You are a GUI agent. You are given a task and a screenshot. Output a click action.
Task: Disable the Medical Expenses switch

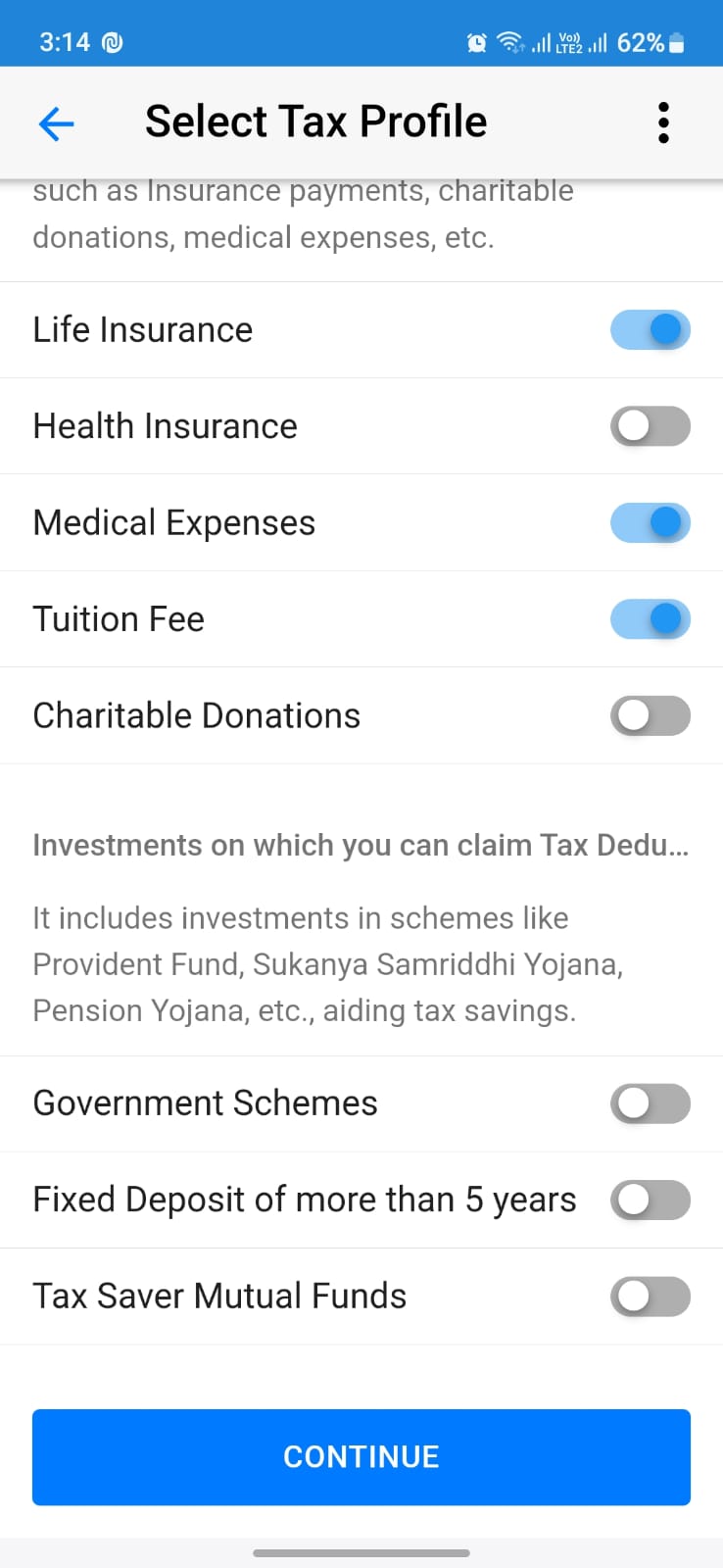pyautogui.click(x=651, y=522)
